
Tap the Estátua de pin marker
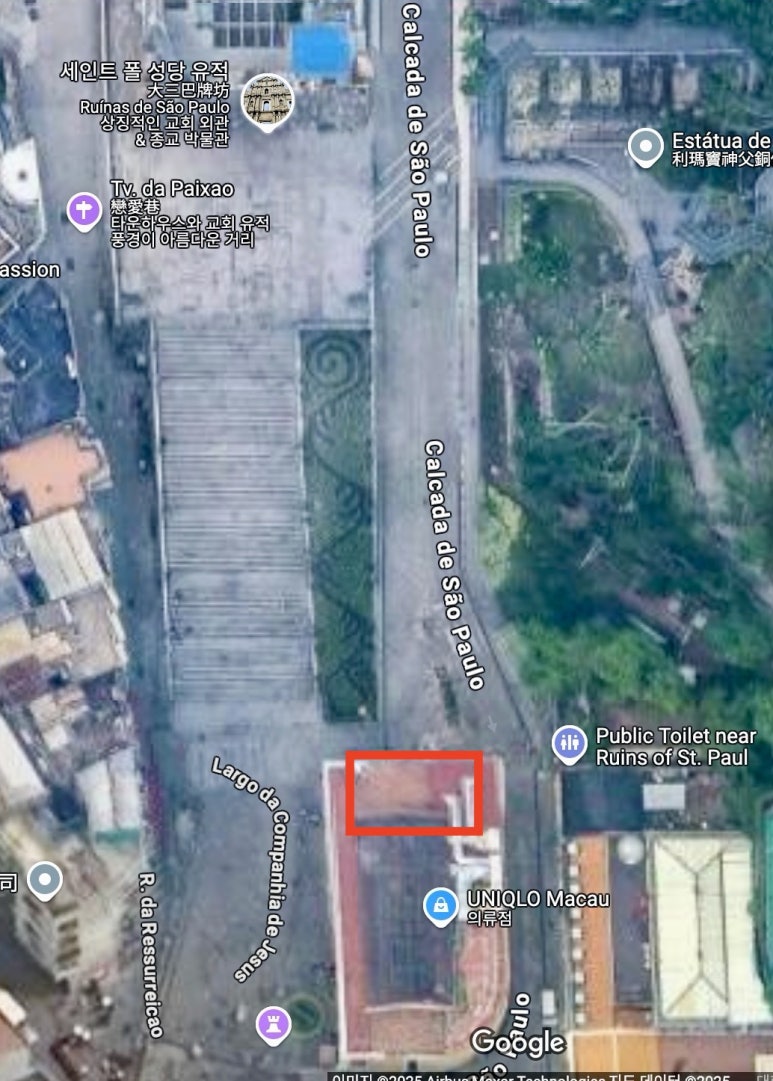click(645, 147)
